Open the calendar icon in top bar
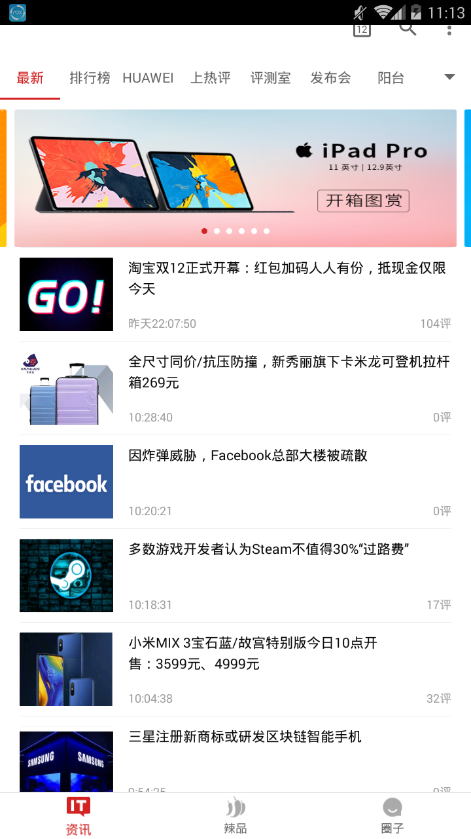471x839 pixels. (362, 30)
